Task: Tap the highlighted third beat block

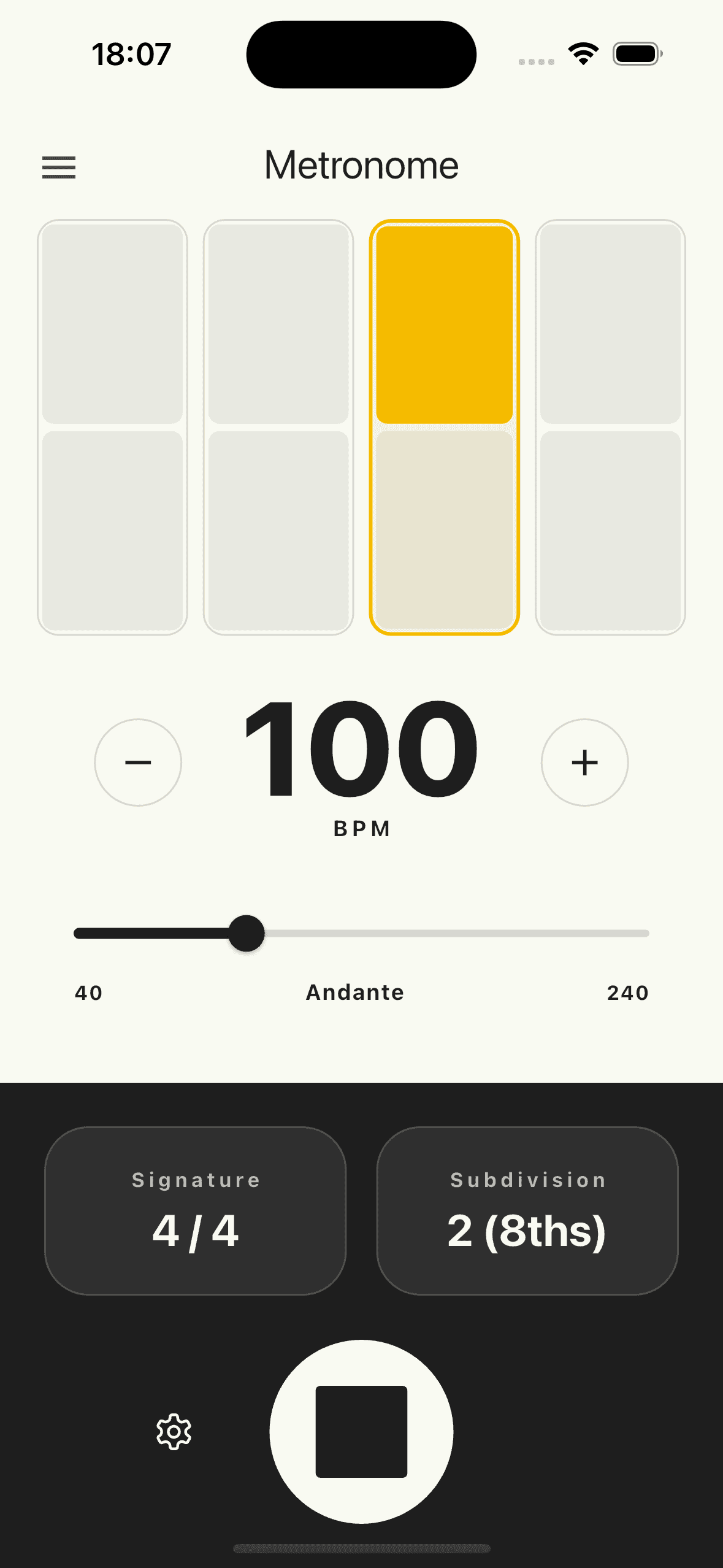Action: click(x=444, y=427)
